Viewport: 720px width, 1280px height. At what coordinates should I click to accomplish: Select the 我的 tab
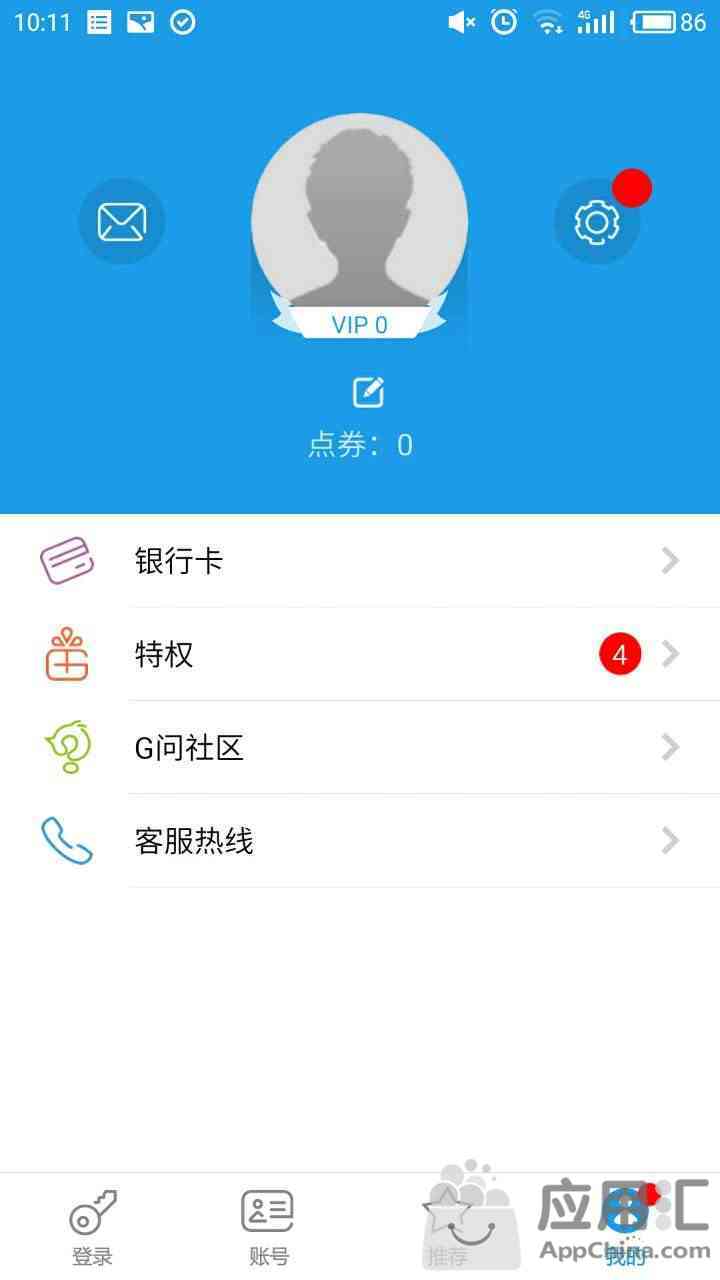pos(625,1228)
